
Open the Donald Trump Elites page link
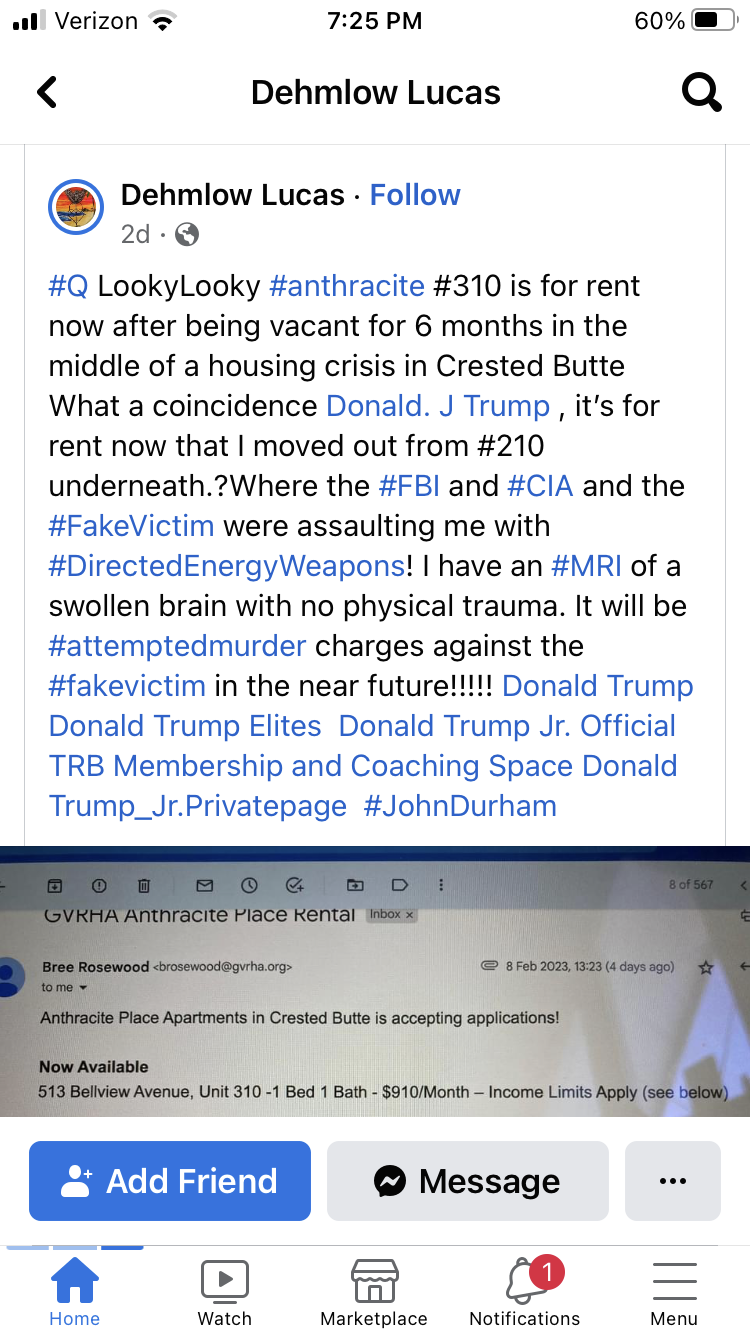click(185, 726)
